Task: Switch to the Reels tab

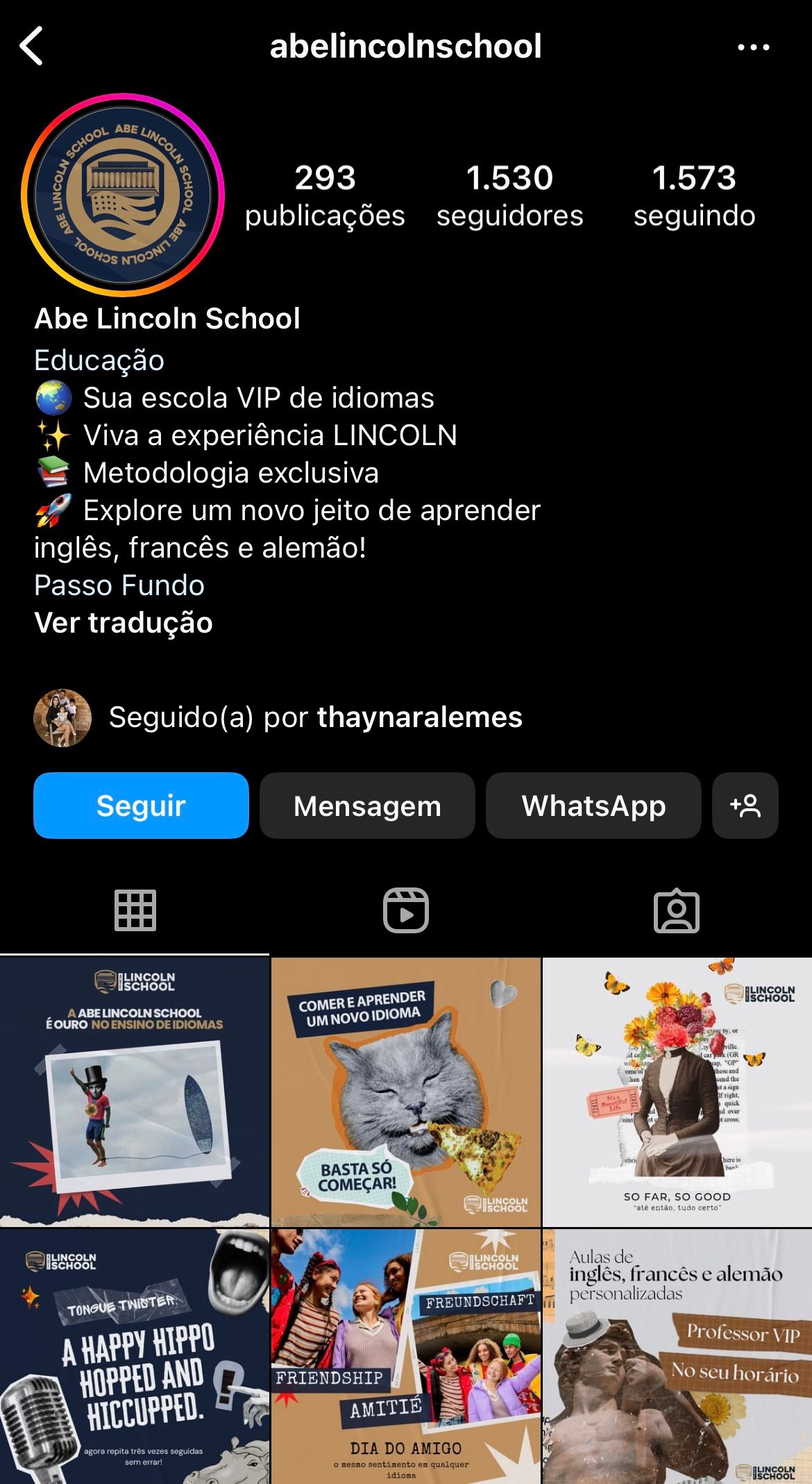Action: 406,910
